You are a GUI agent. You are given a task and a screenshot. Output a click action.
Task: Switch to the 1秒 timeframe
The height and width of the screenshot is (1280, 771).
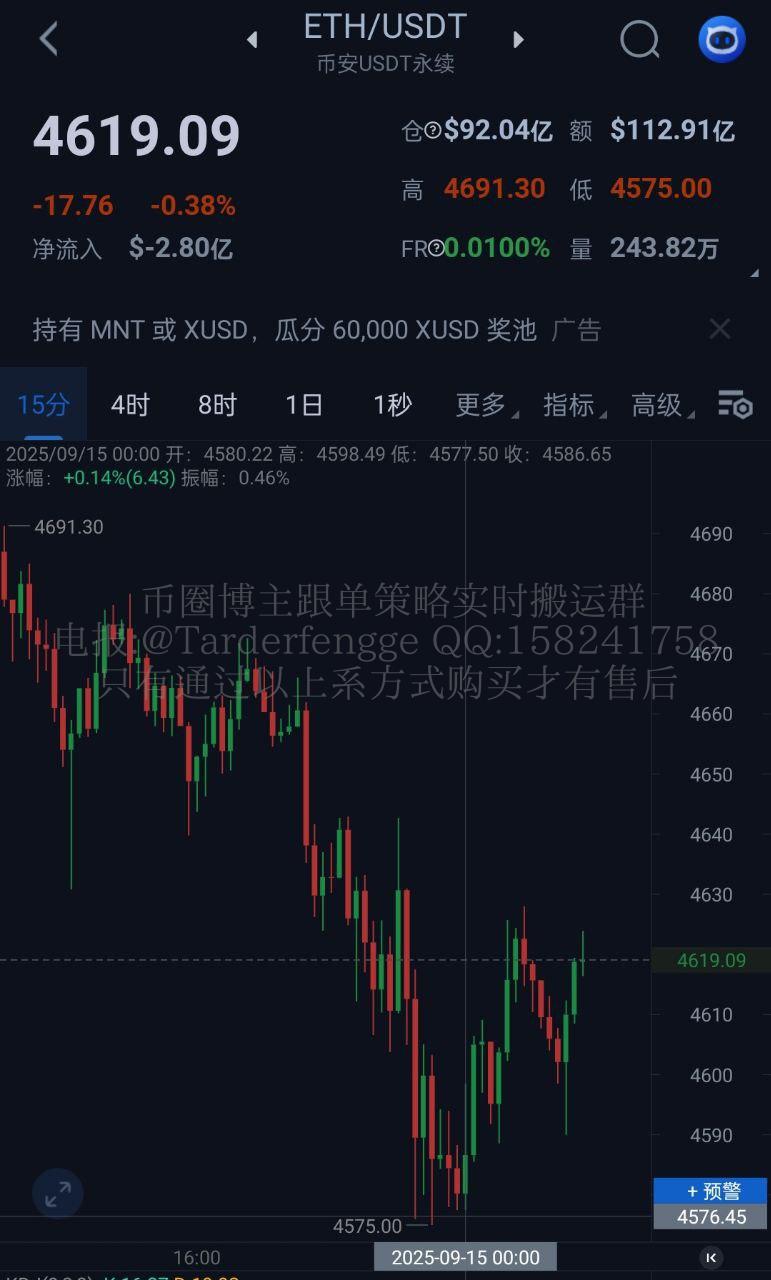pyautogui.click(x=391, y=405)
